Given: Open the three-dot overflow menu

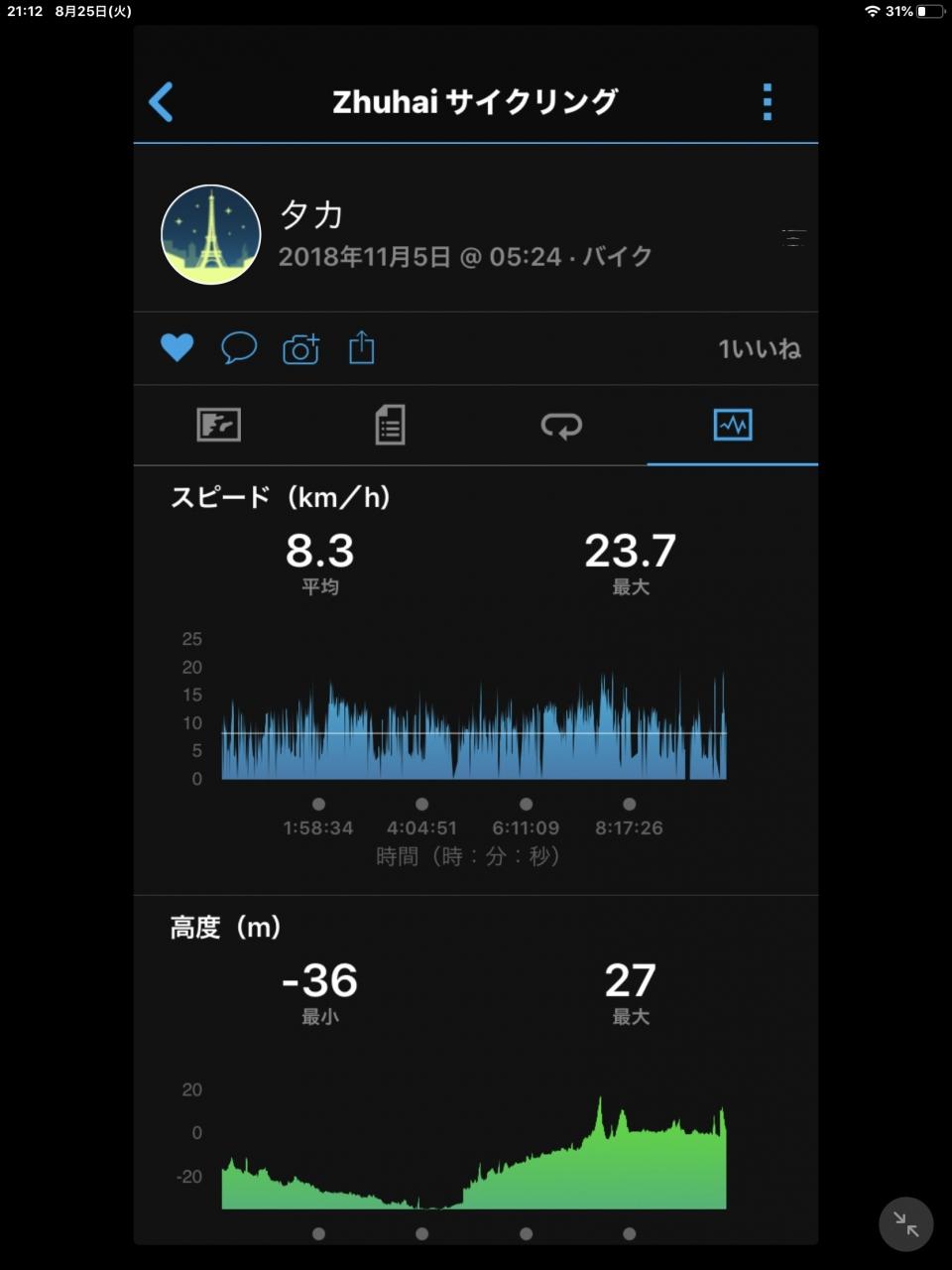Looking at the screenshot, I should point(767,101).
